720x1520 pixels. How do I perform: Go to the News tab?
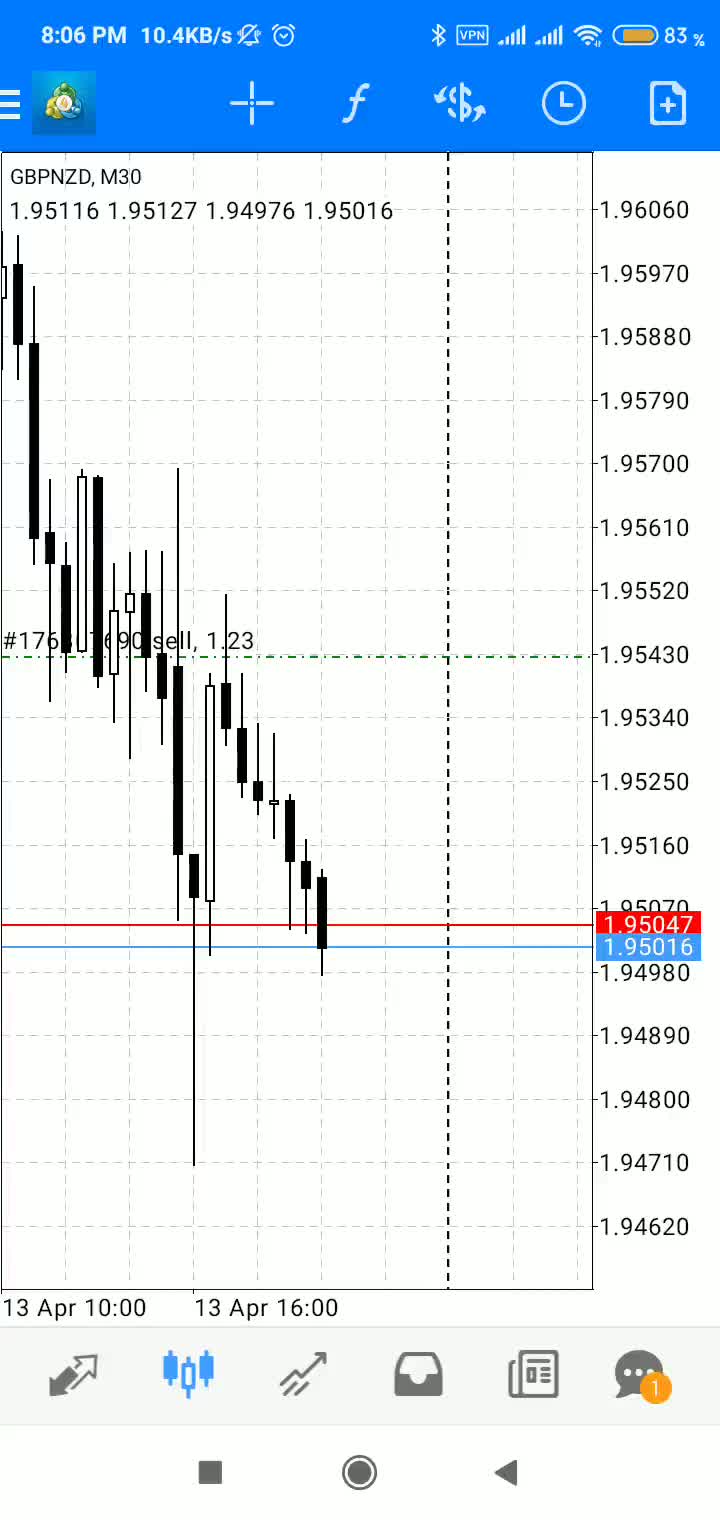pyautogui.click(x=534, y=1374)
